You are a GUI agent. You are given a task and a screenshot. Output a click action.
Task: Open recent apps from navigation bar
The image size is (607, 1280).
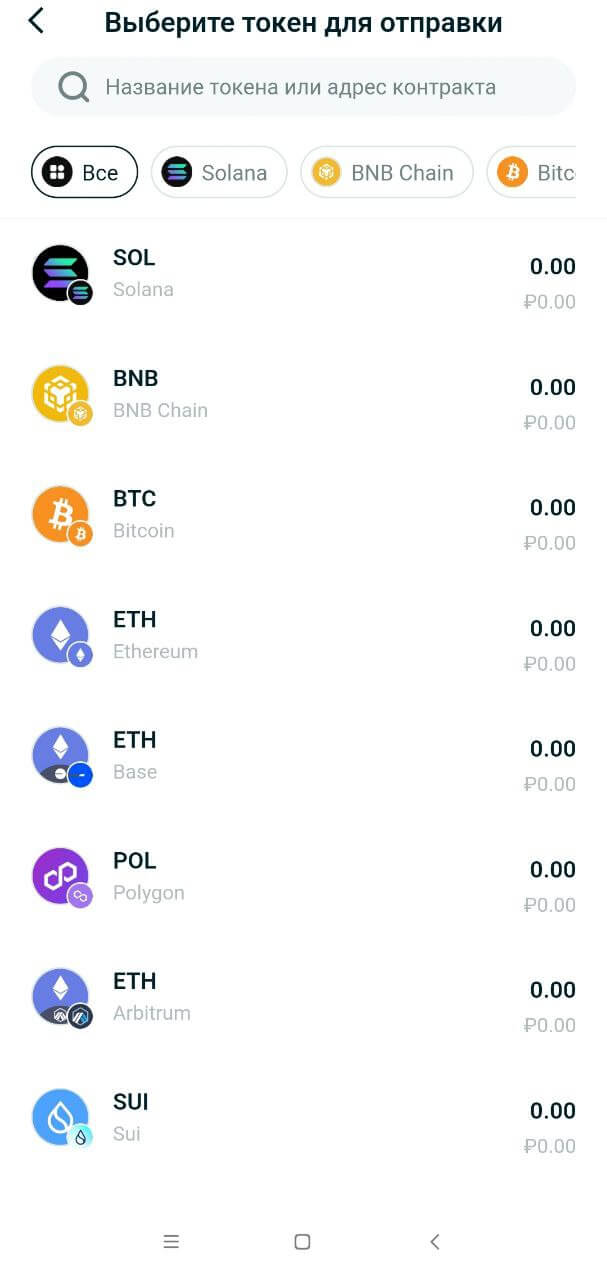coord(171,1242)
